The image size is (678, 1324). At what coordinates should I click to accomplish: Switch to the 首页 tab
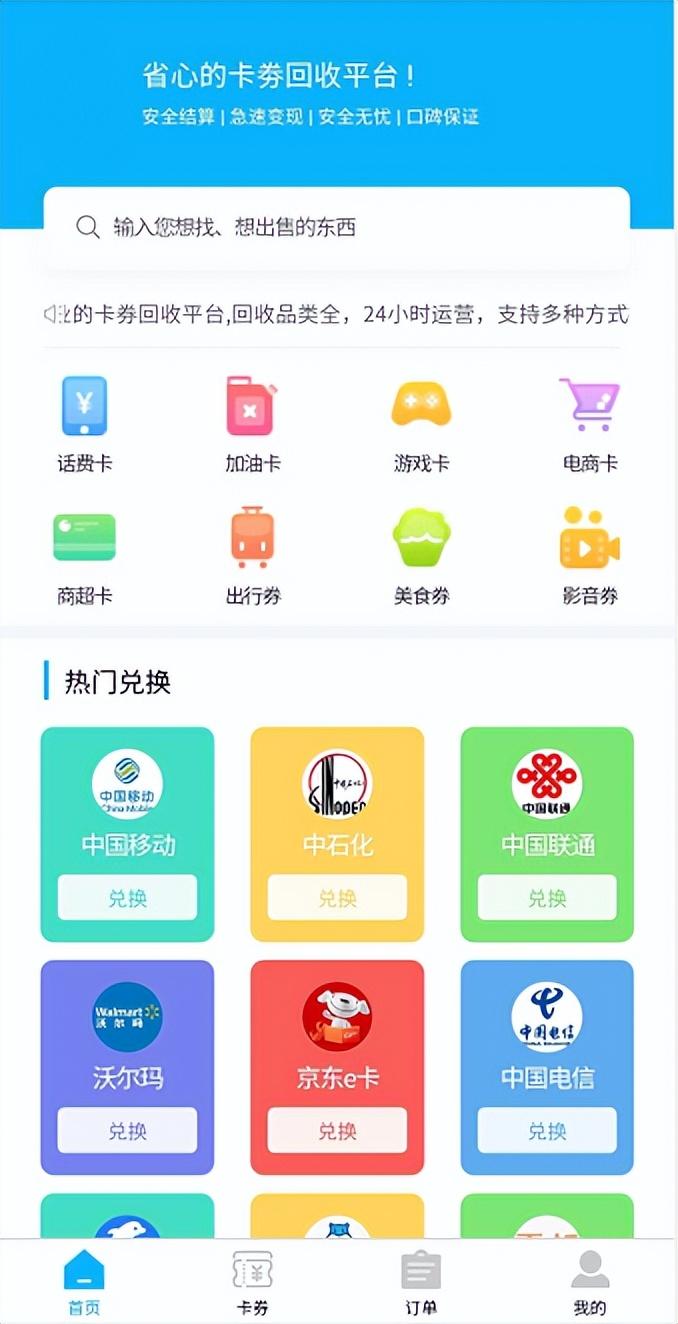[84, 1282]
